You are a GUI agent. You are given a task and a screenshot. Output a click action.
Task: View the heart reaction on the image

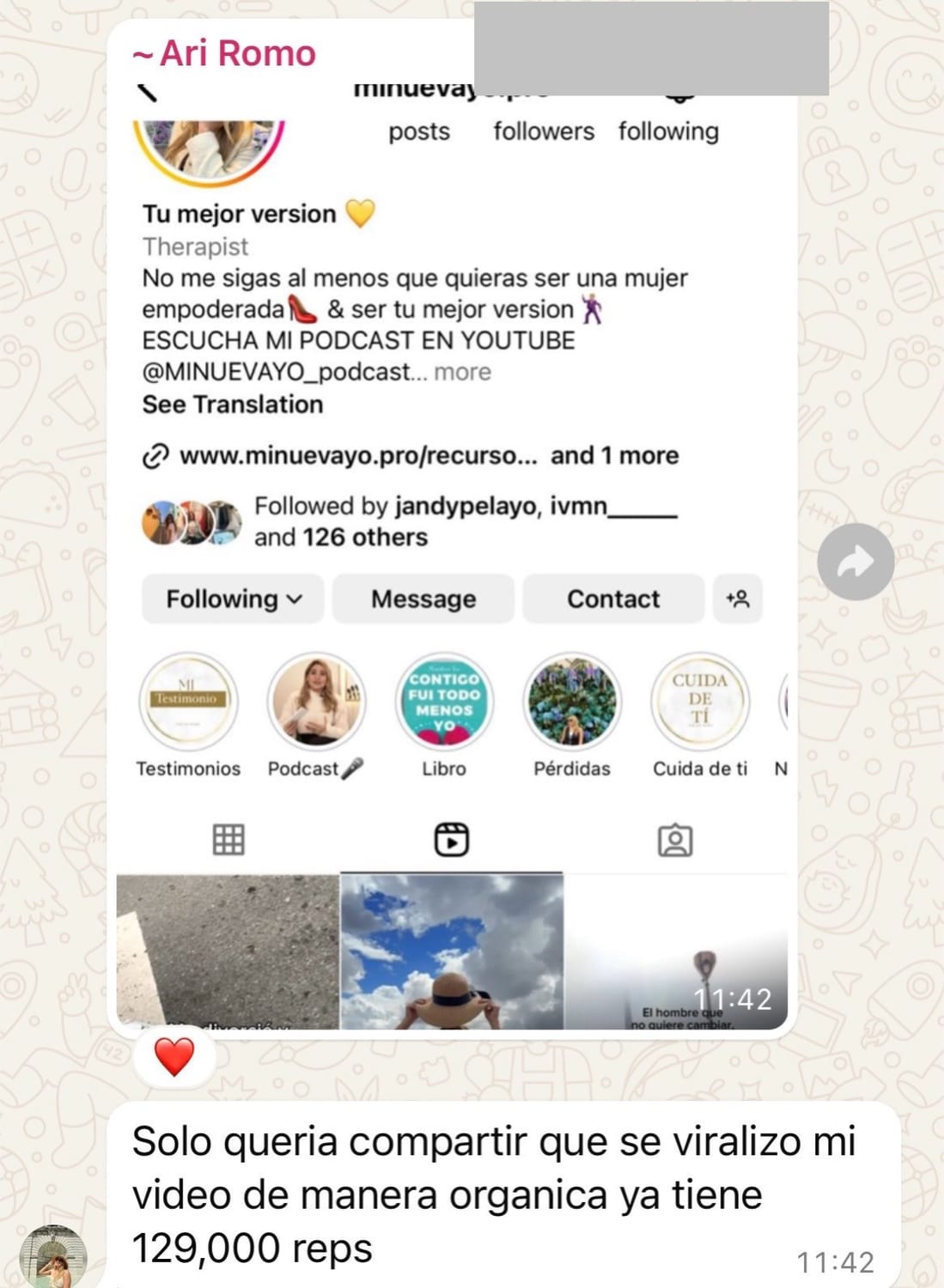point(174,1057)
